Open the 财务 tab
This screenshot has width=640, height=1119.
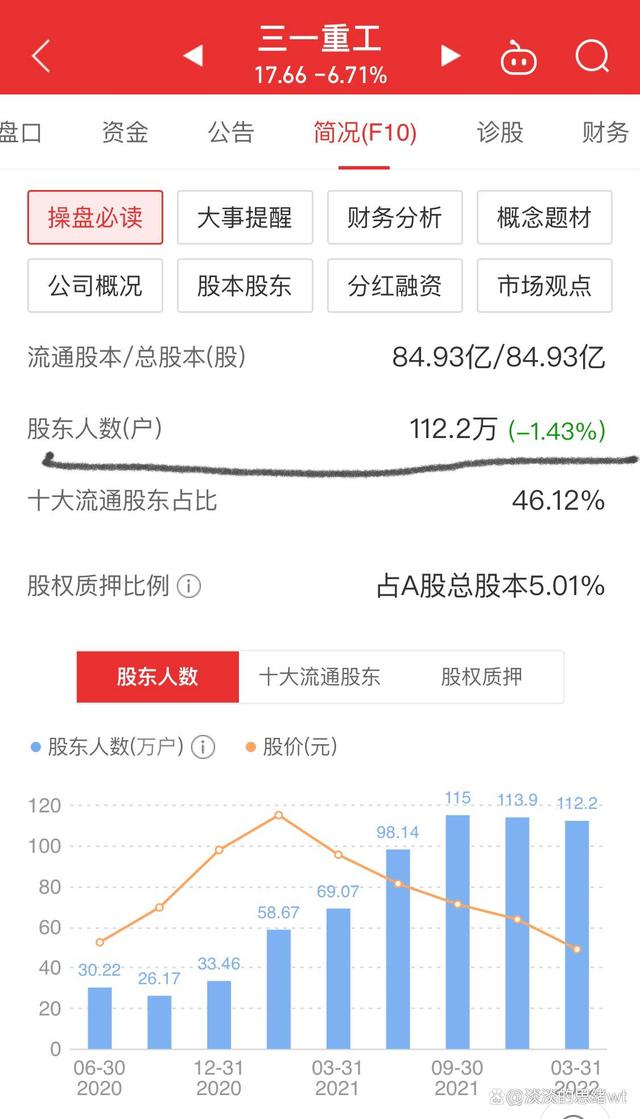point(605,132)
